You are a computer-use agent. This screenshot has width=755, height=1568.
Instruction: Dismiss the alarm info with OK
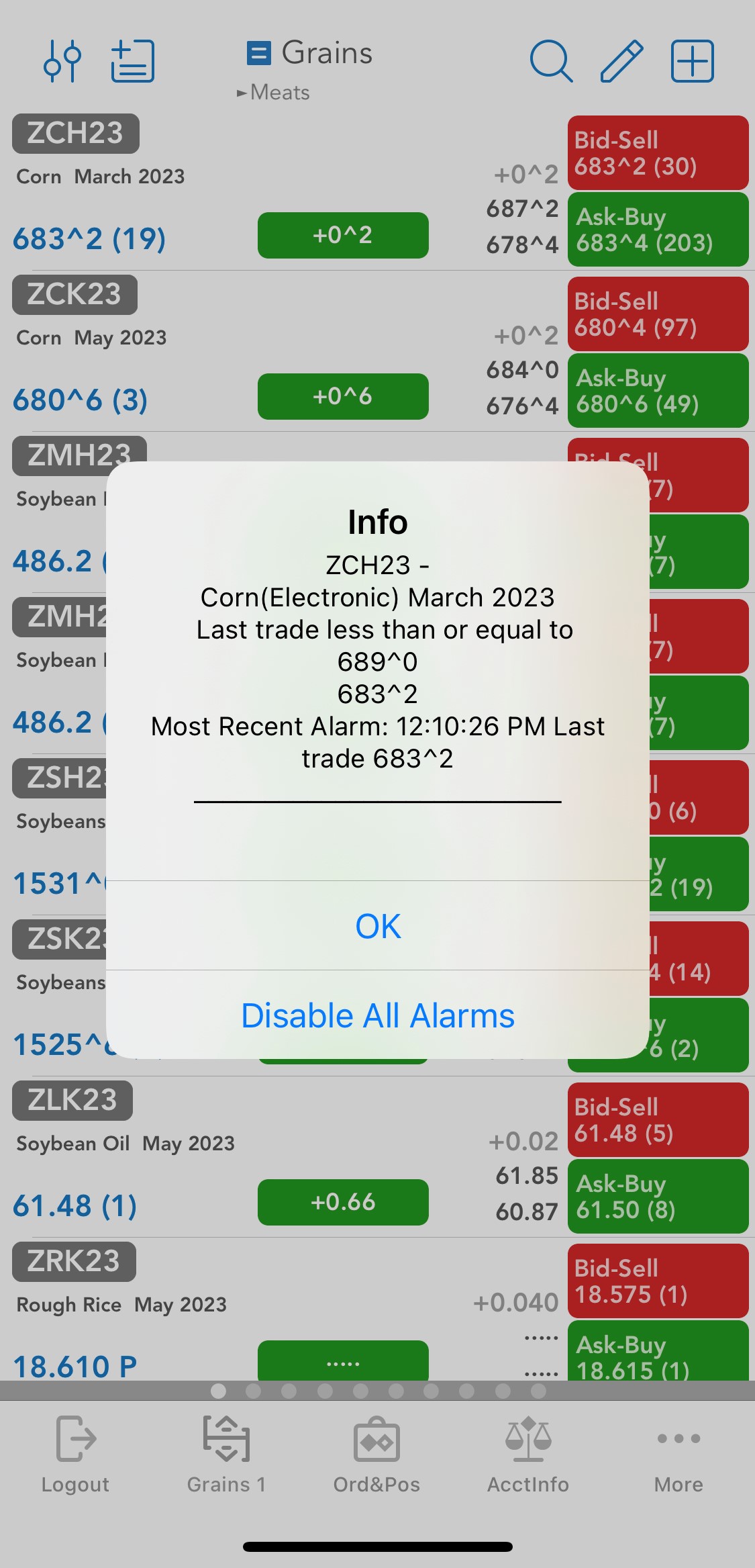point(378,926)
